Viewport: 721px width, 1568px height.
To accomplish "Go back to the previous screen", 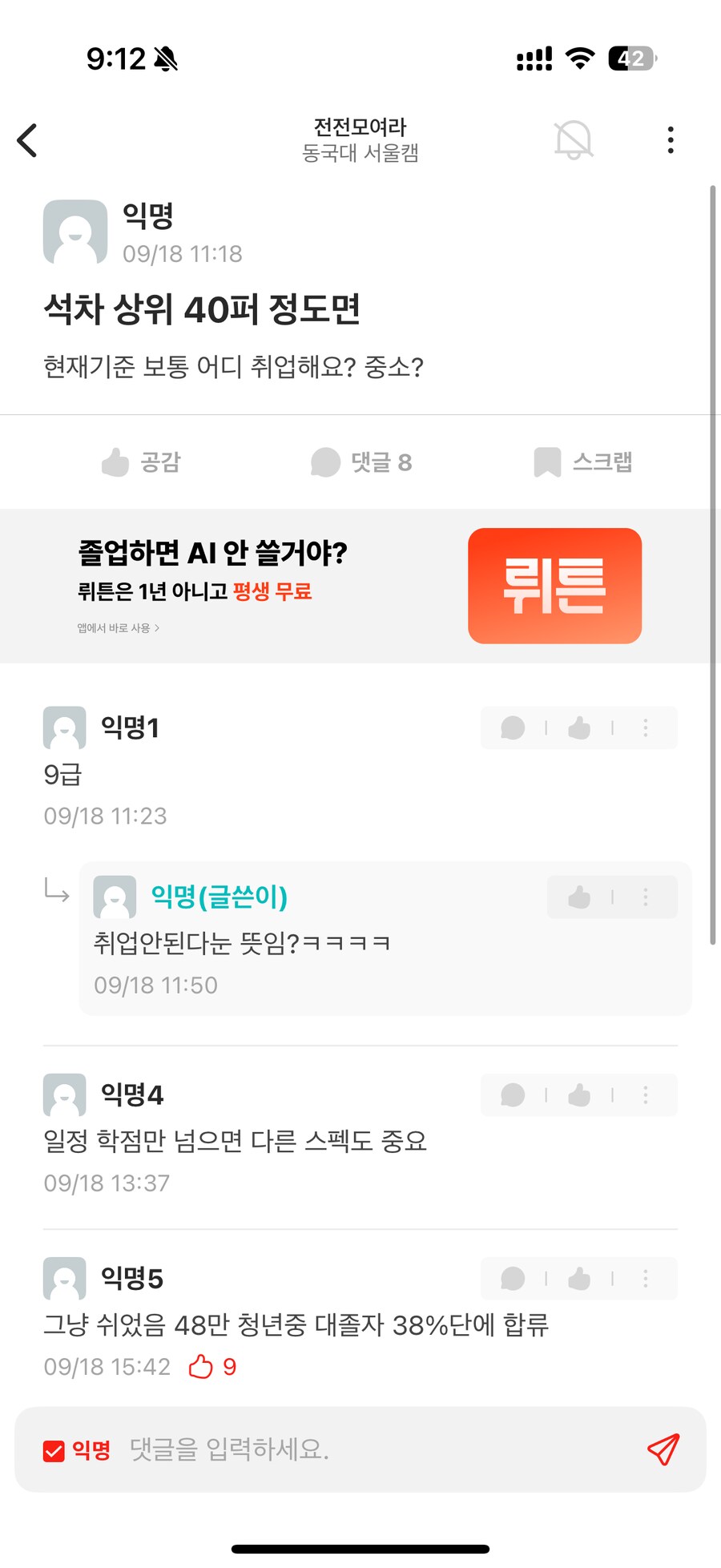I will tap(28, 140).
